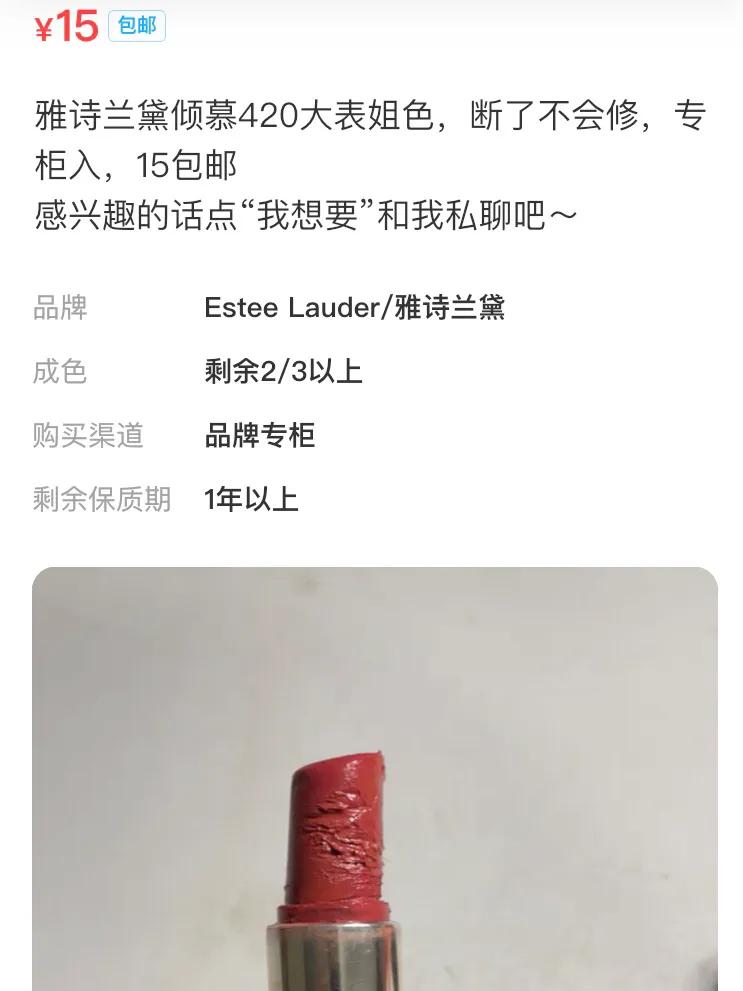Click the 剩余保质期 shelf life label
The image size is (743, 991).
coord(102,499)
